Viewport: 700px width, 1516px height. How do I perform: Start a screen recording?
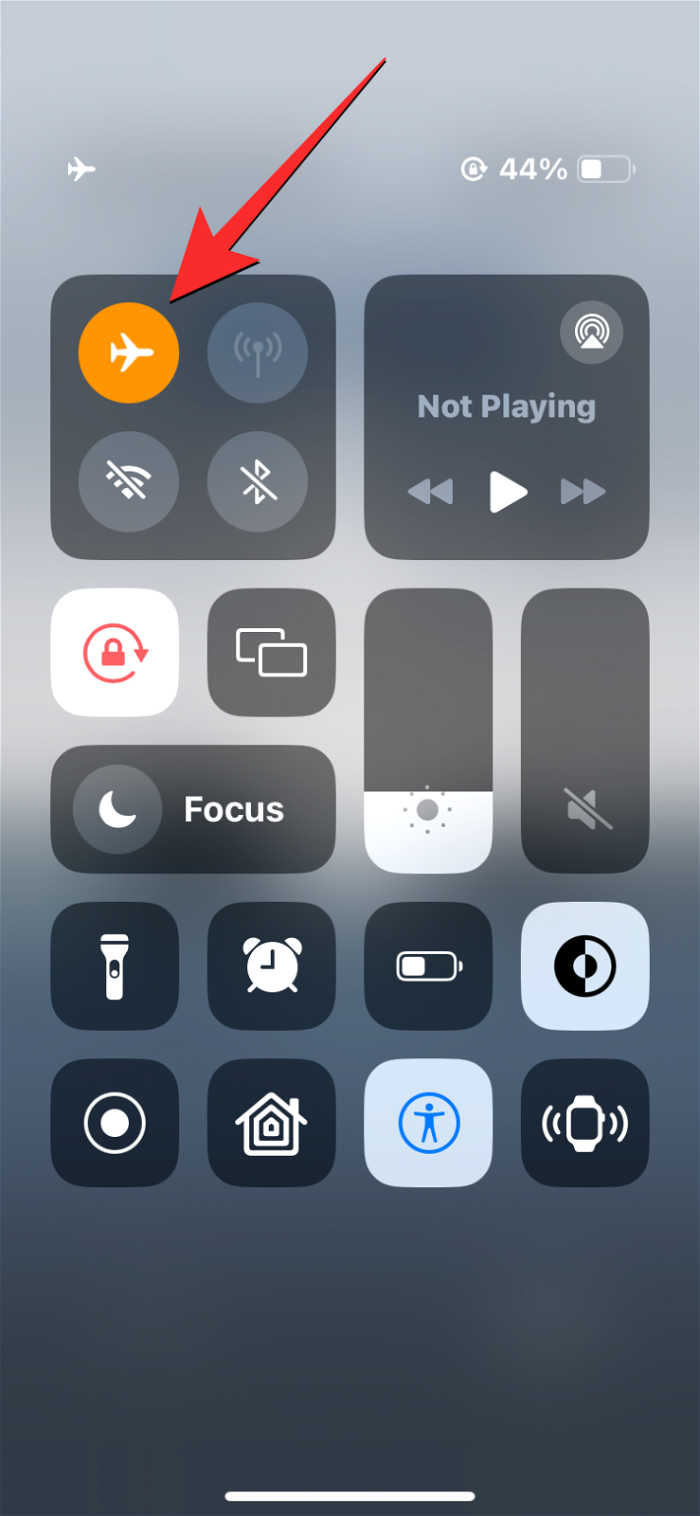tap(115, 1123)
